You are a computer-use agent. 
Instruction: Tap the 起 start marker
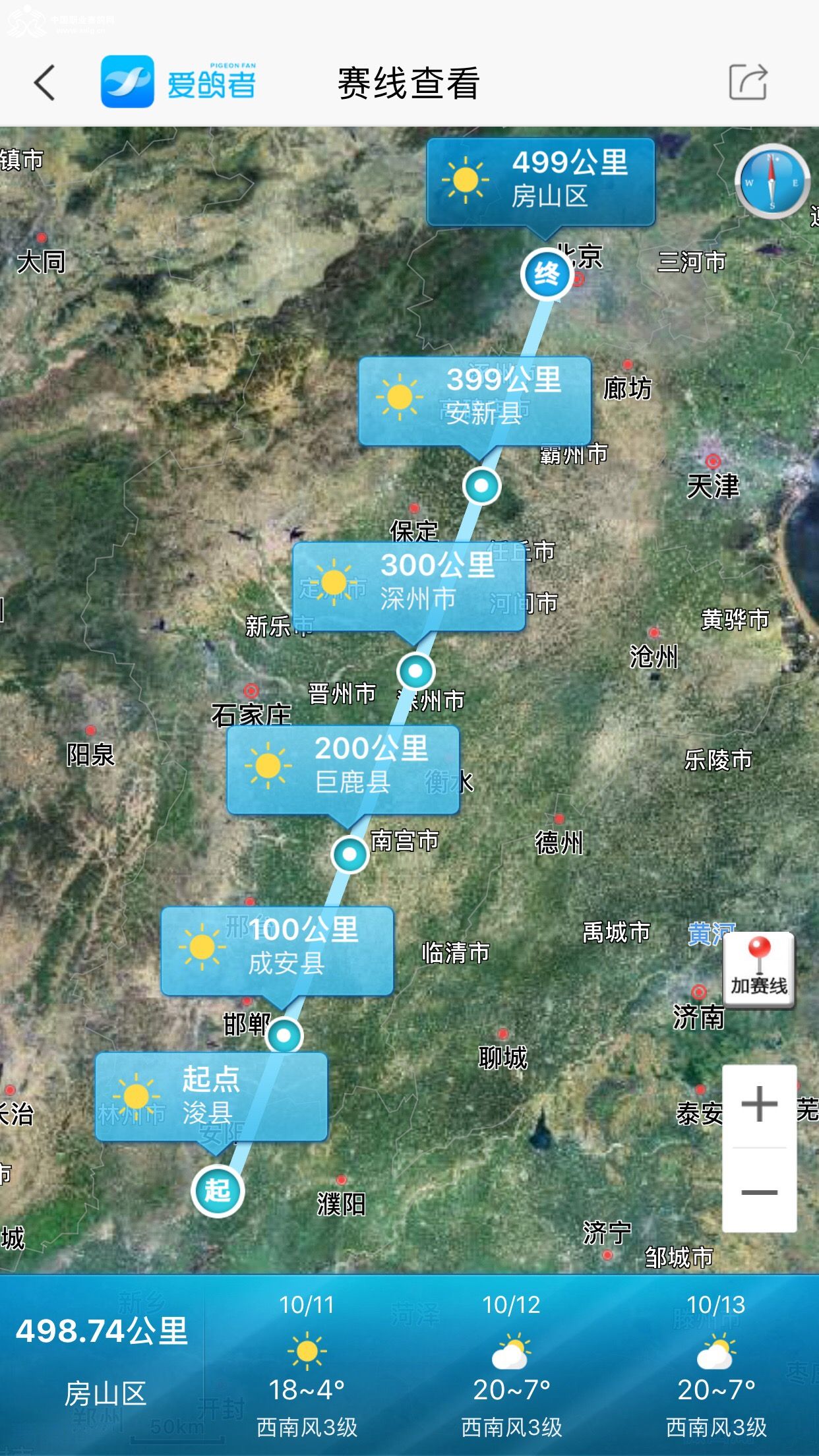click(218, 1191)
